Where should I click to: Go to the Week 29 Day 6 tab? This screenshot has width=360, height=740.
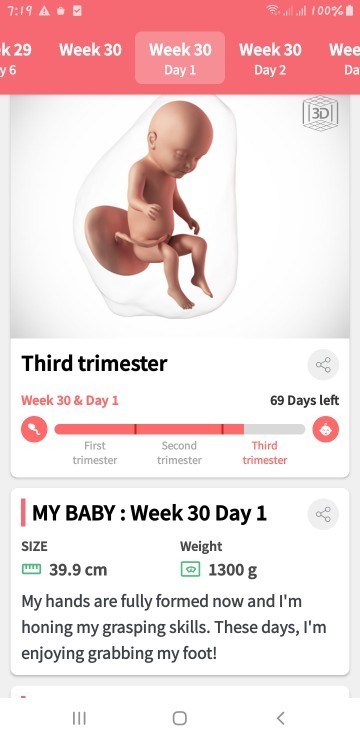pos(15,59)
